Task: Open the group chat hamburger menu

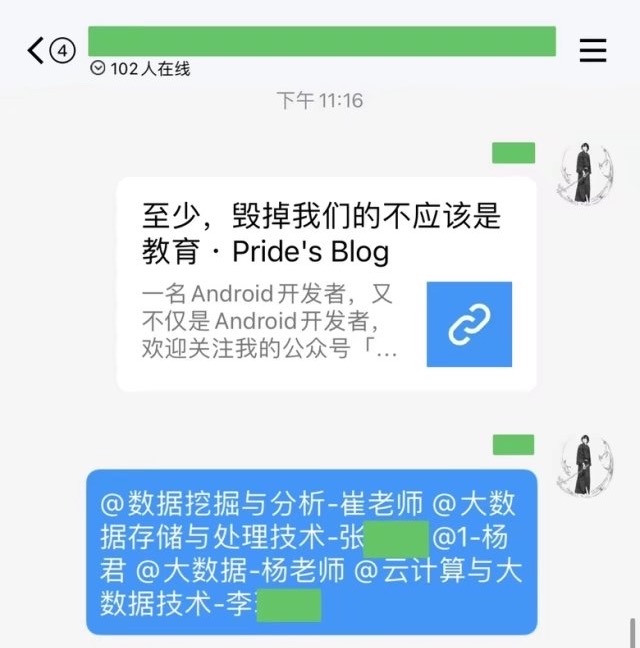Action: [x=593, y=50]
